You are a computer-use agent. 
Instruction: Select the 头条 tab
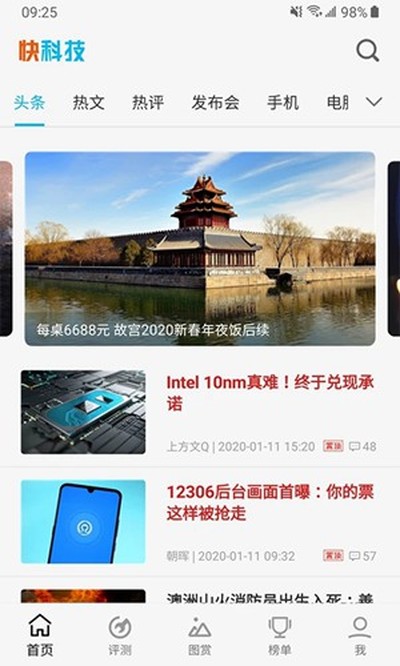29,103
